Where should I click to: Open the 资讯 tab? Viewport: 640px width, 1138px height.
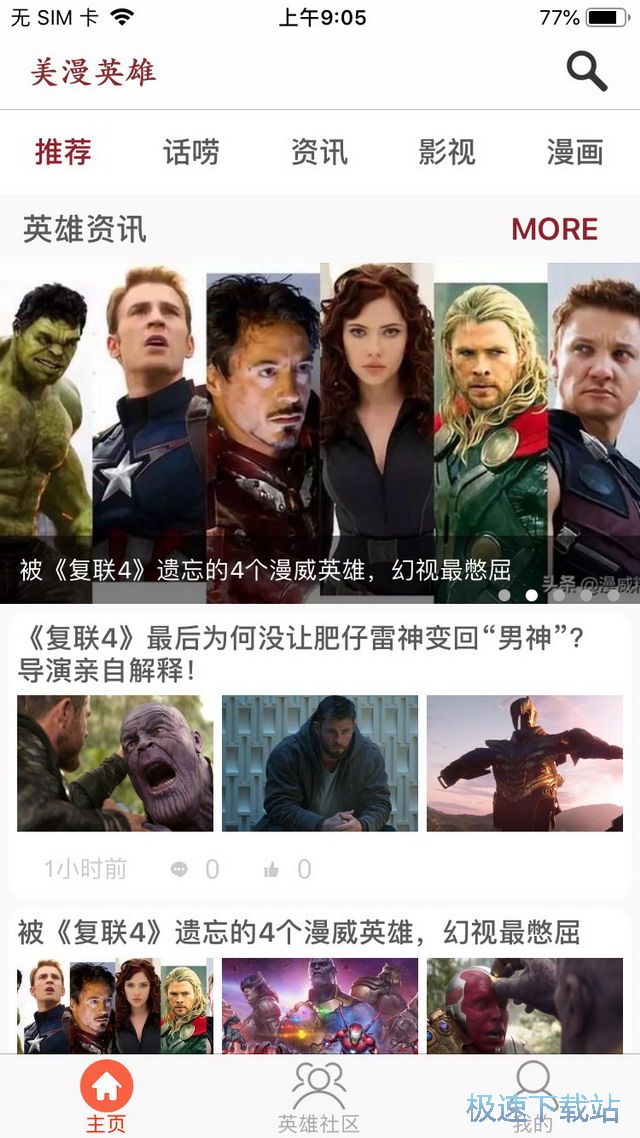(319, 152)
